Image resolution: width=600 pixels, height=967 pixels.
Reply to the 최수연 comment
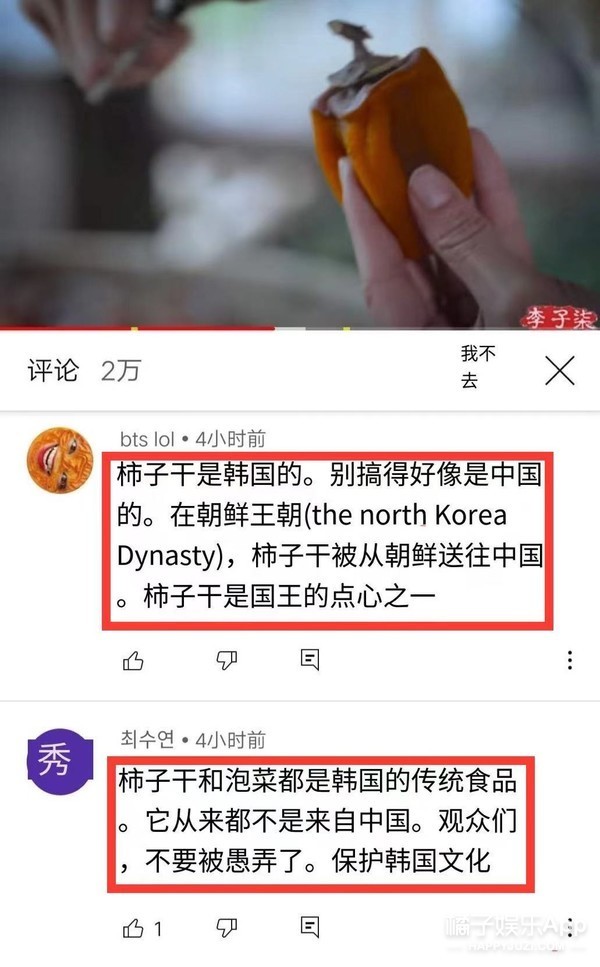pyautogui.click(x=310, y=929)
